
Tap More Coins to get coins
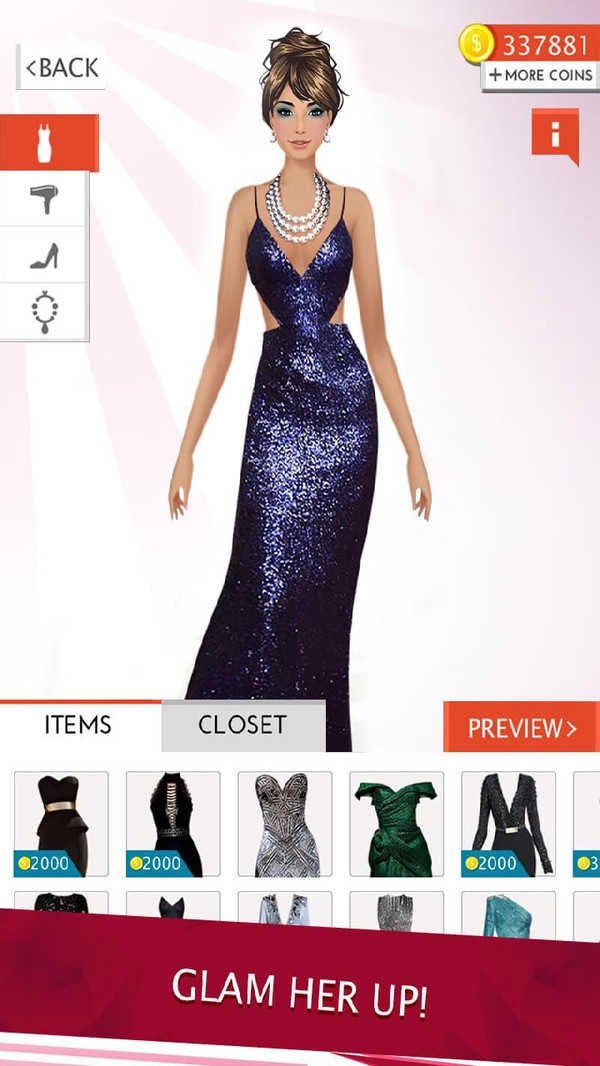(541, 76)
